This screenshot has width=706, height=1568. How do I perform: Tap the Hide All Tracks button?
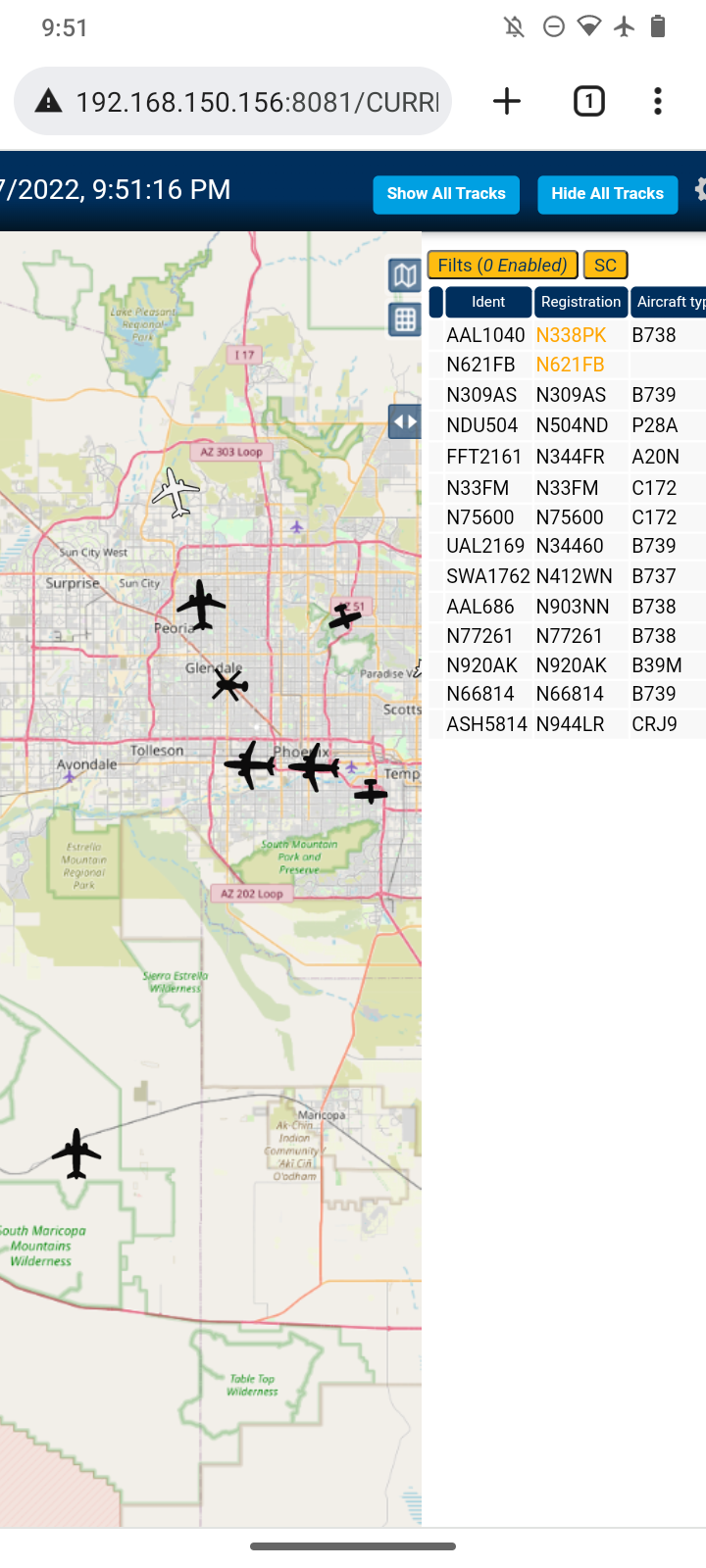click(x=607, y=194)
